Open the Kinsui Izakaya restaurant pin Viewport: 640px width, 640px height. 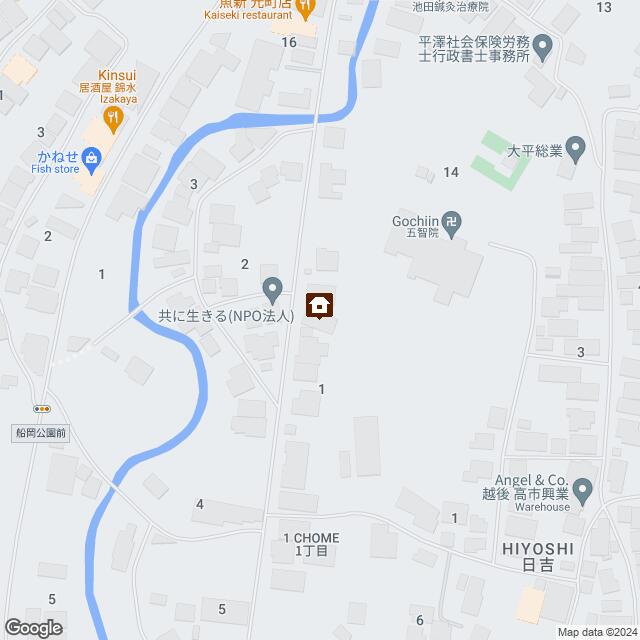tap(114, 117)
